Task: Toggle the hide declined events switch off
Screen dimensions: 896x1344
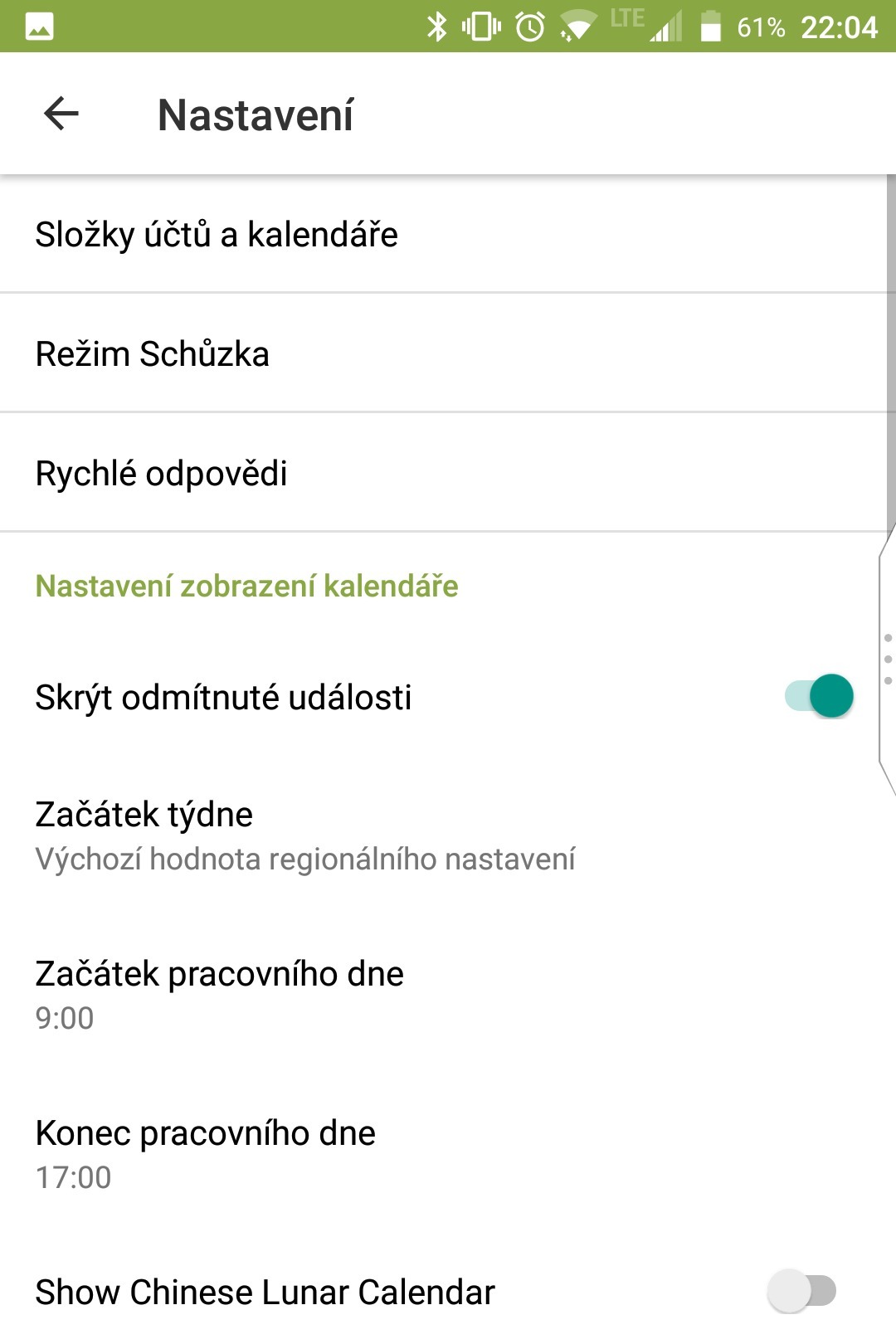Action: point(820,695)
